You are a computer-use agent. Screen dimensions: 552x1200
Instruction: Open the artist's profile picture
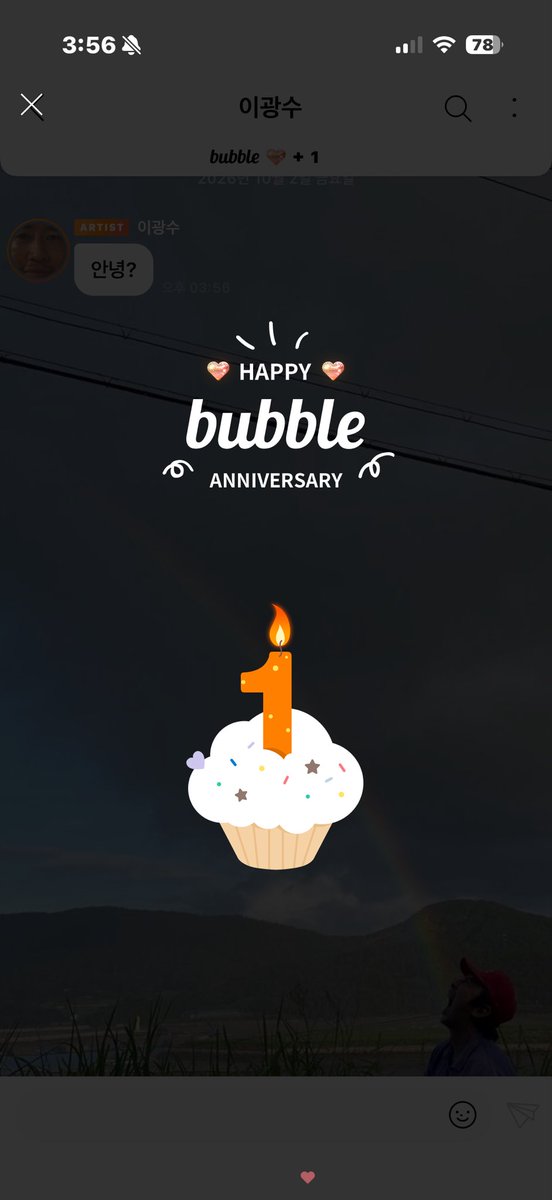[37, 251]
